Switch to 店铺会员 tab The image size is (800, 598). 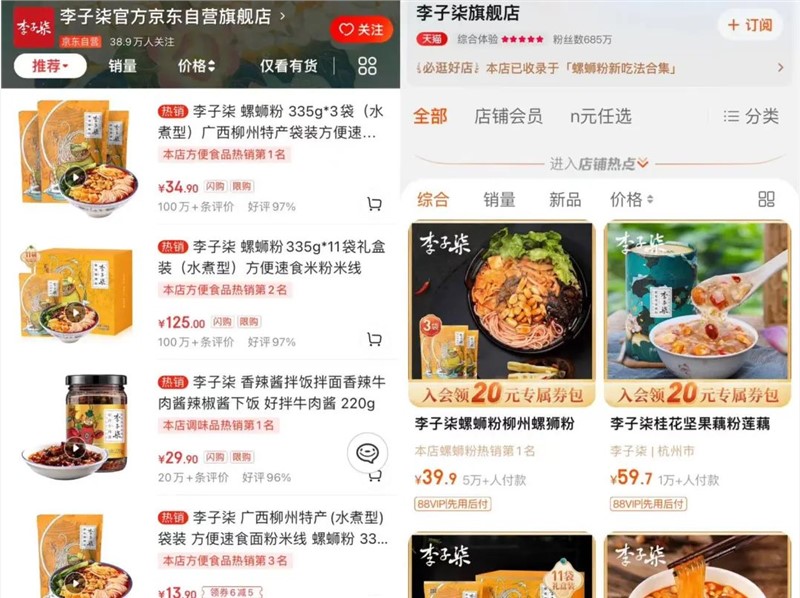[x=508, y=116]
